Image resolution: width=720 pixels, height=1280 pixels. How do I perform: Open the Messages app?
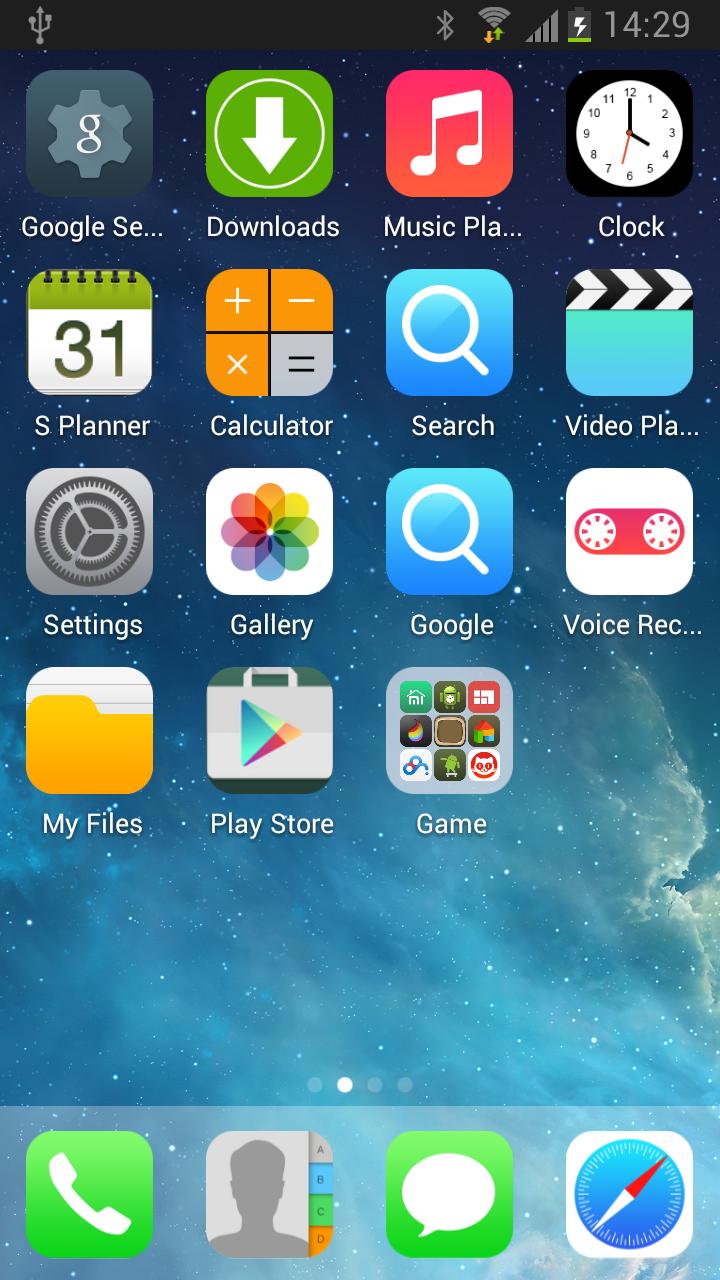[449, 1193]
